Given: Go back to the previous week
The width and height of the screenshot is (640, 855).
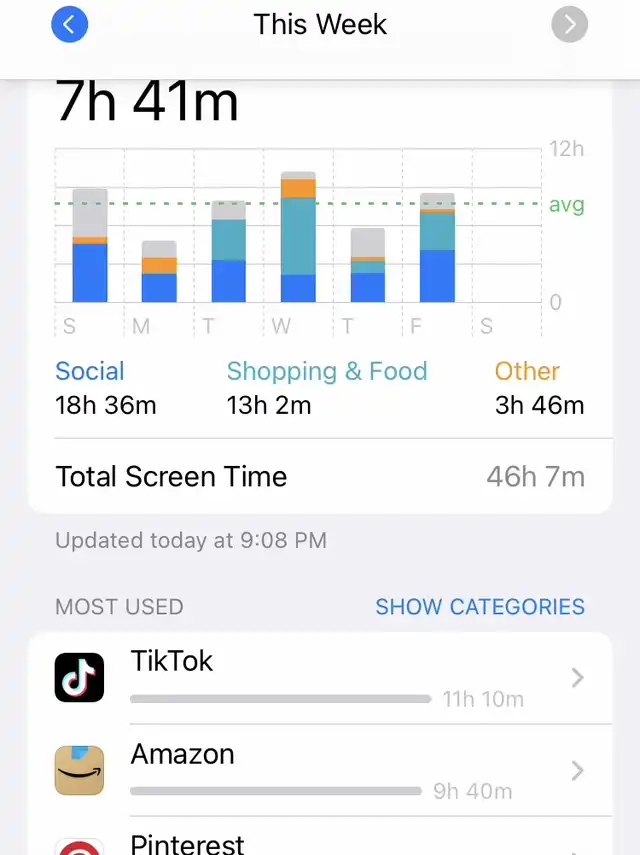Looking at the screenshot, I should [69, 25].
